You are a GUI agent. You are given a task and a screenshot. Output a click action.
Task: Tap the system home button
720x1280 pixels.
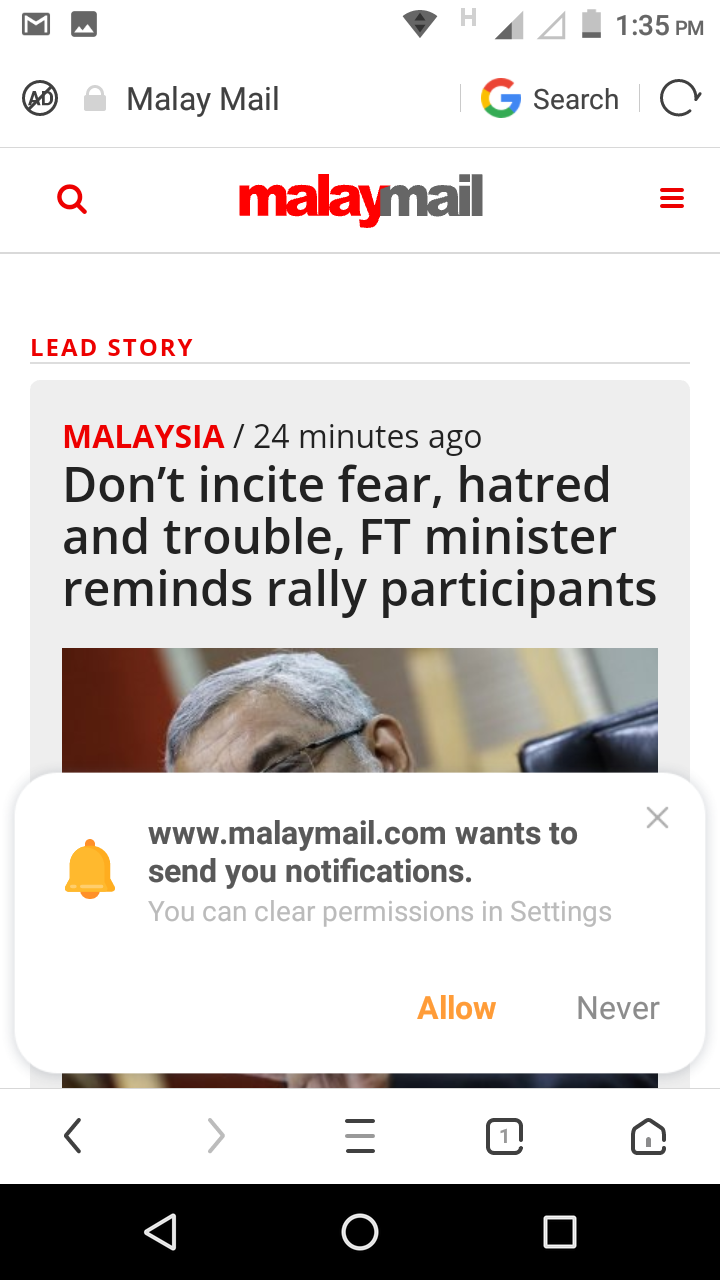[x=360, y=1232]
